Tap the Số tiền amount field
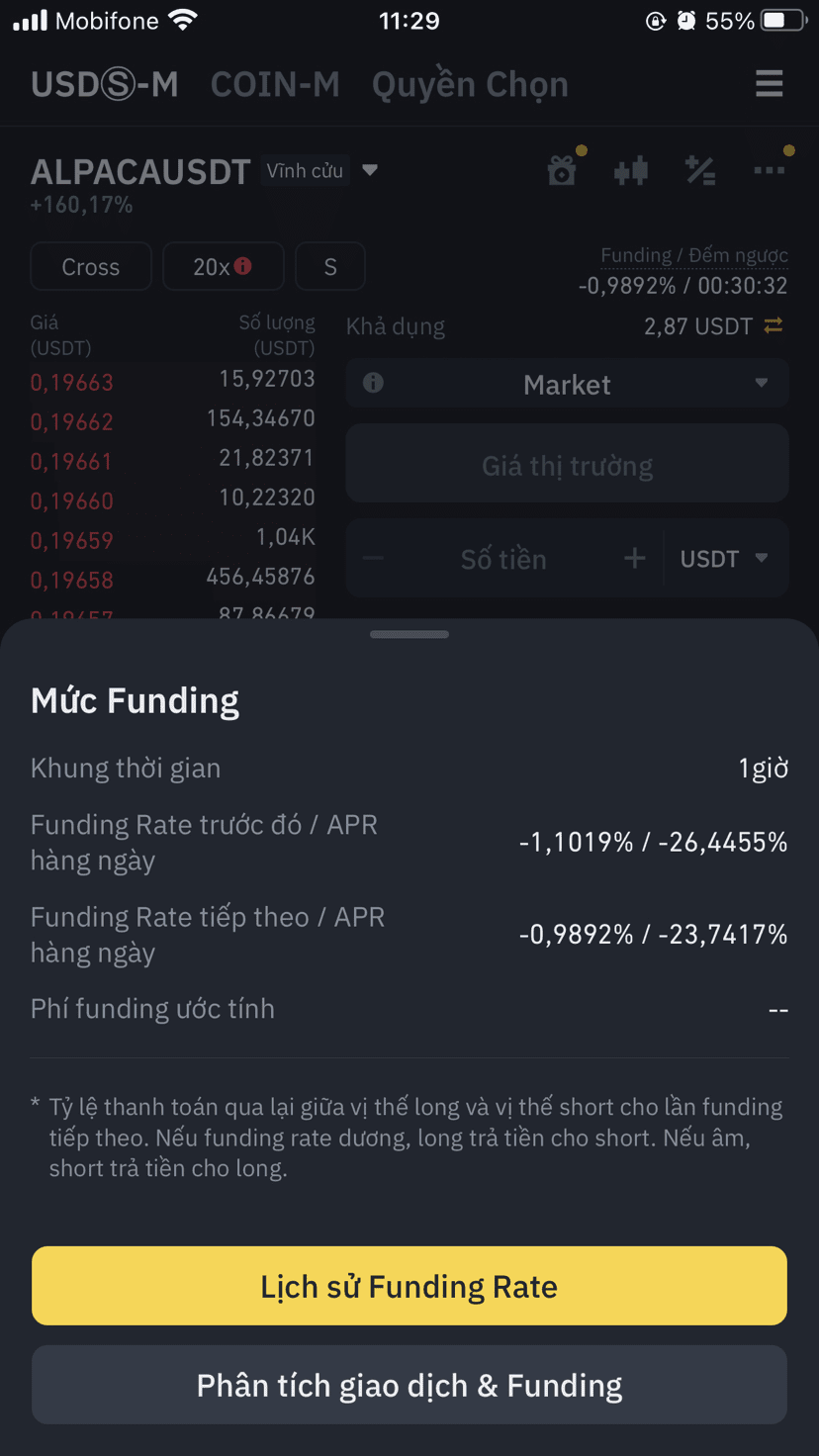The width and height of the screenshot is (819, 1456). pyautogui.click(x=503, y=559)
